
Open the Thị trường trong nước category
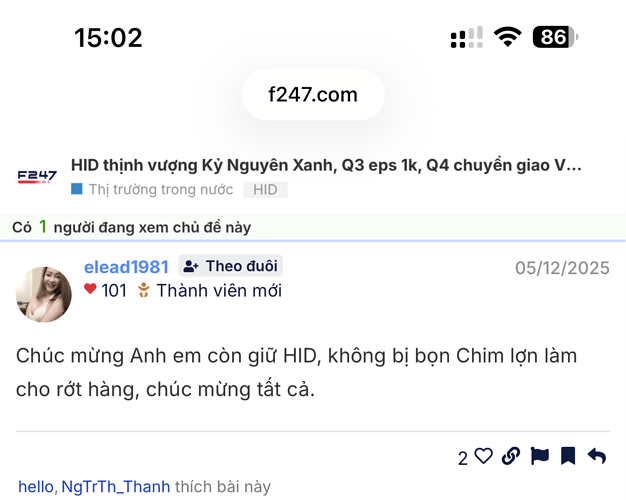[160, 189]
